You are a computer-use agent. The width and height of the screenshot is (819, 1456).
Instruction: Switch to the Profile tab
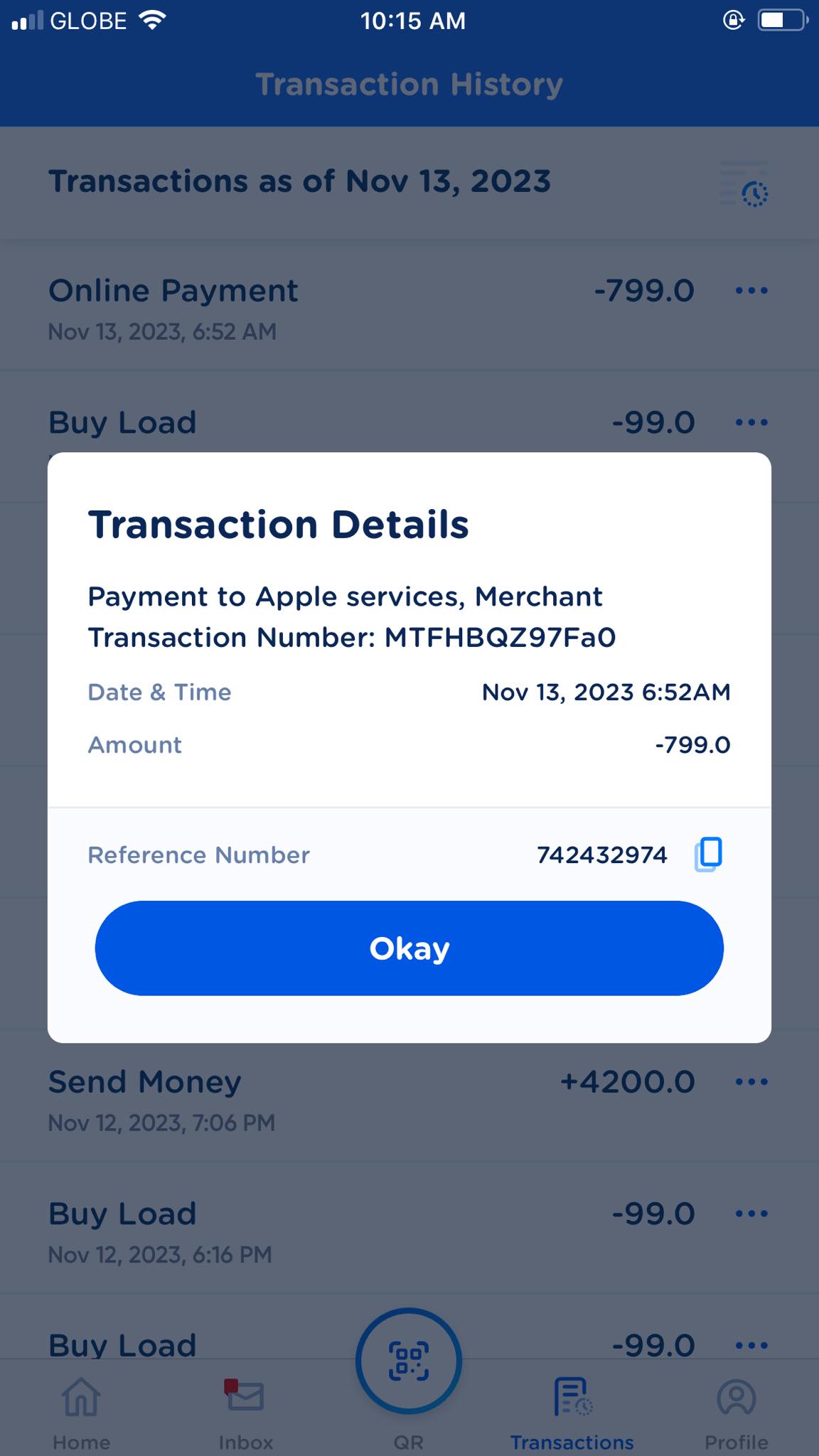click(x=736, y=1411)
